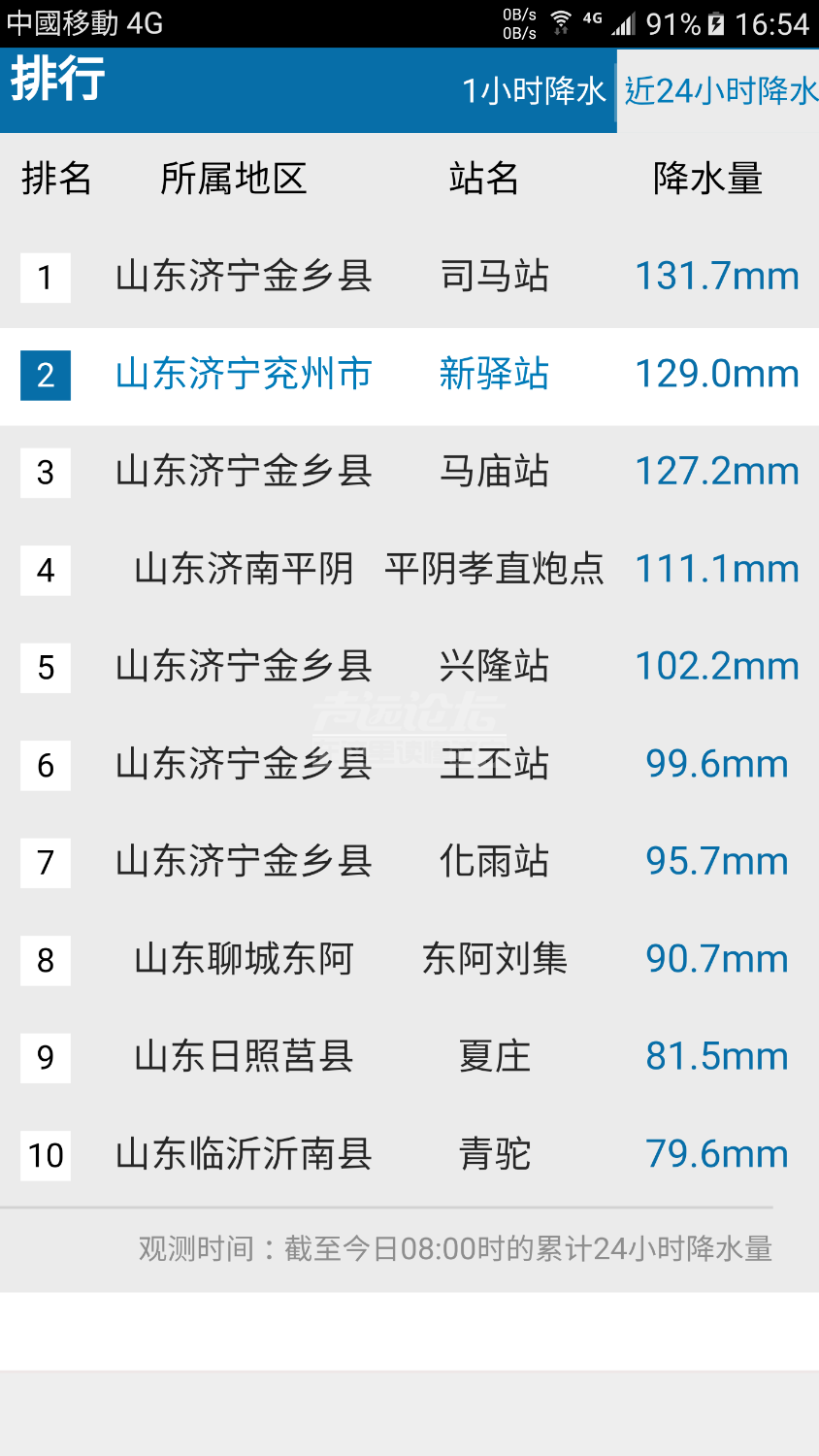819x1456 pixels.
Task: Open the 马庙站 station entry
Action: point(409,473)
